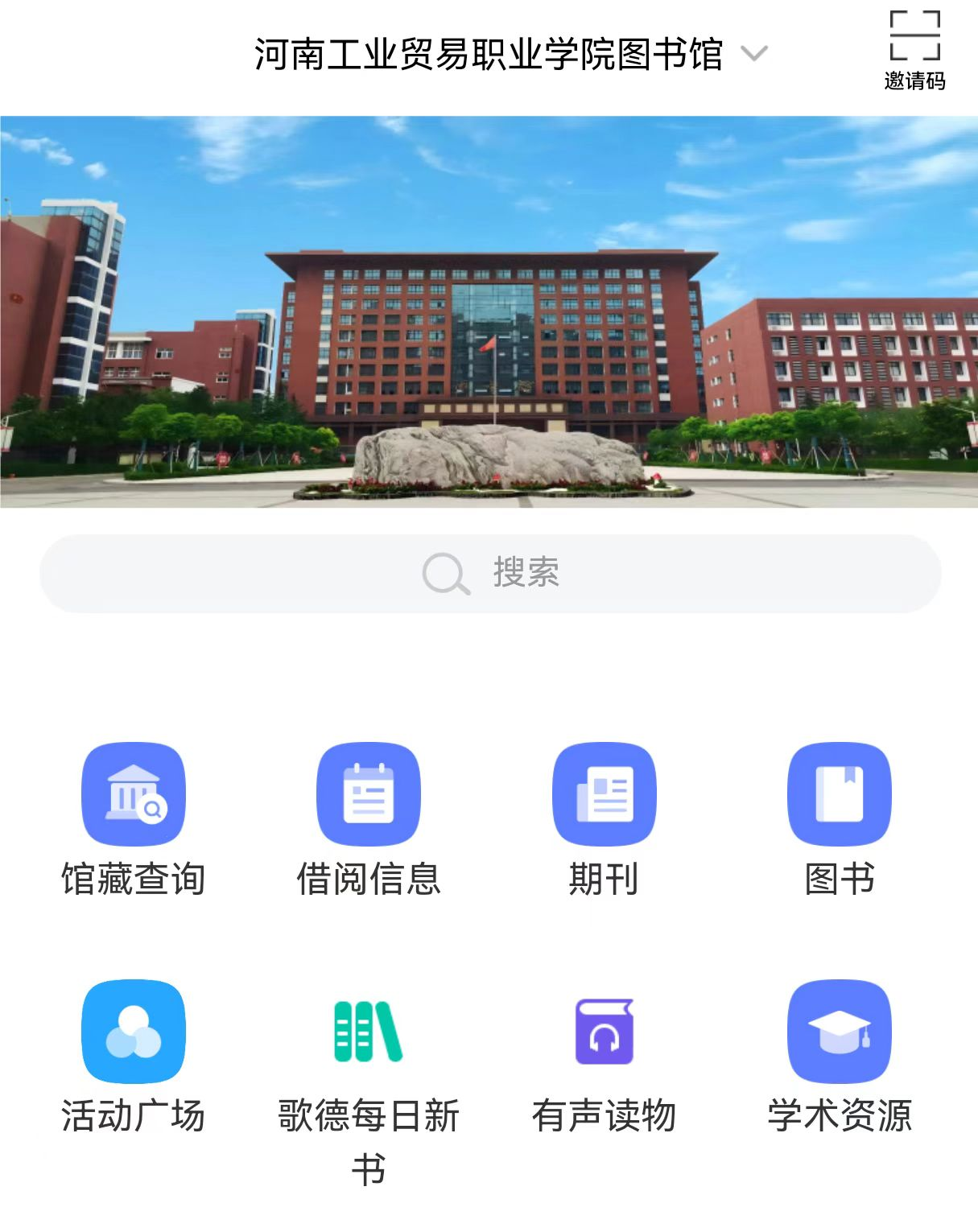Tap the 搜索 search box
The height and width of the screenshot is (1232, 978).
pos(489,573)
